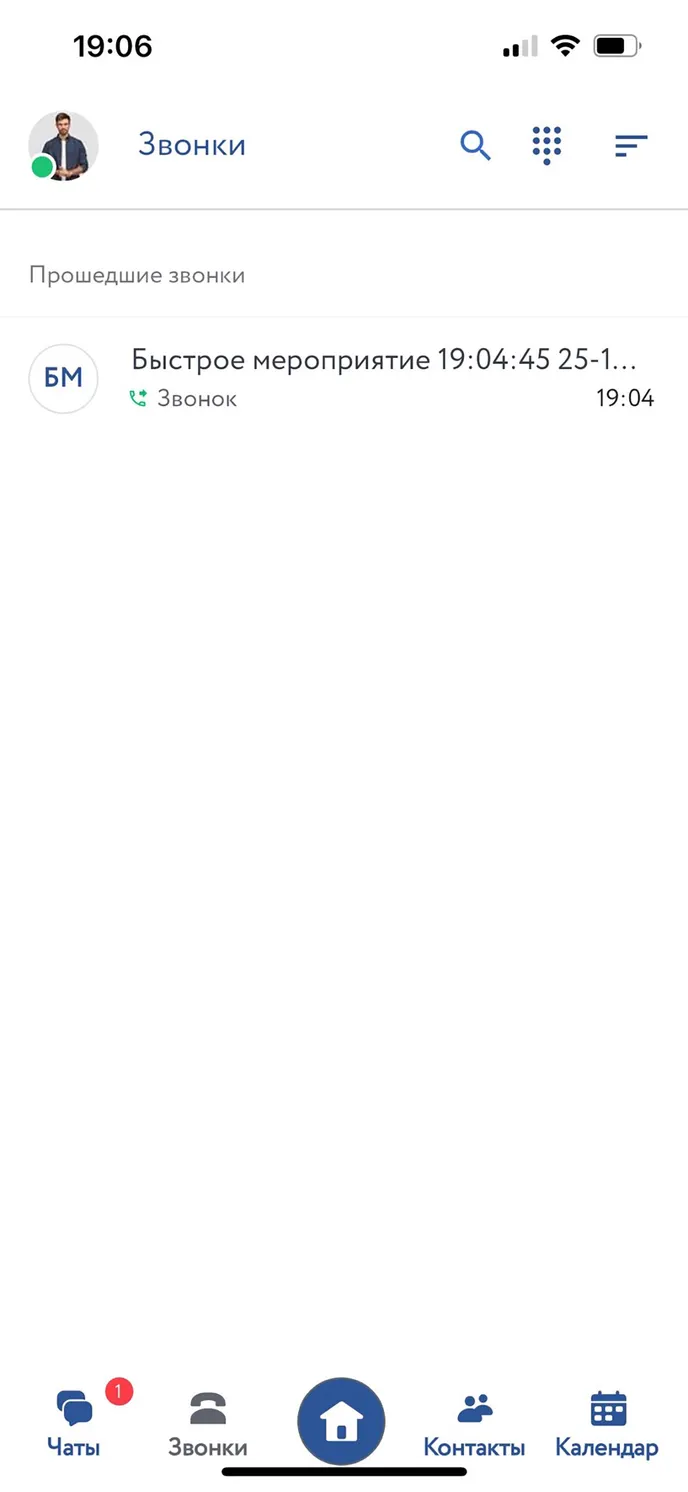Viewport: 688px width, 1492px height.
Task: Select the Звонки tab
Action: pos(207,1424)
